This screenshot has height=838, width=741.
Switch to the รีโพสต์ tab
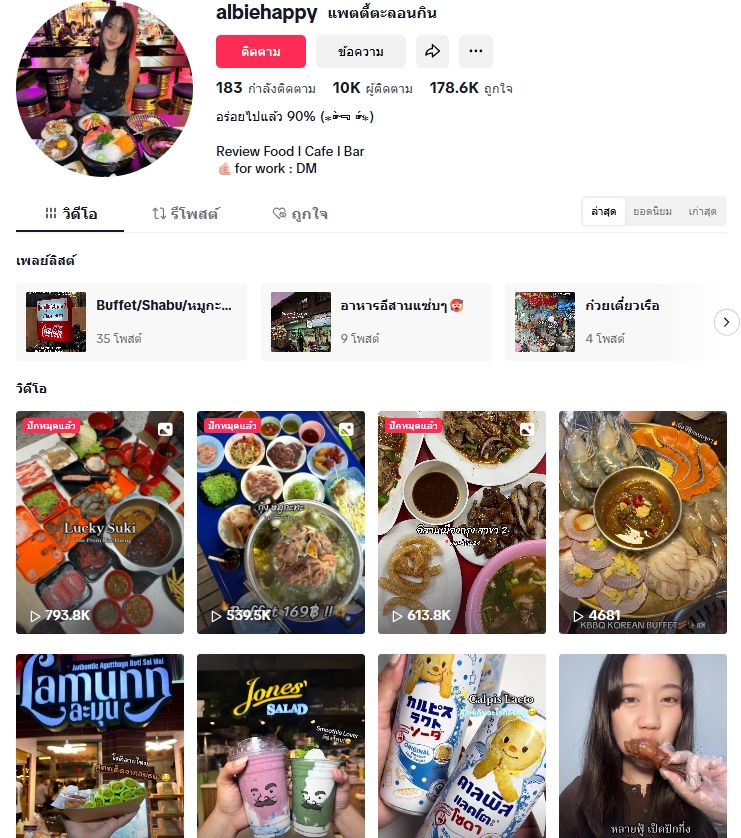click(185, 213)
